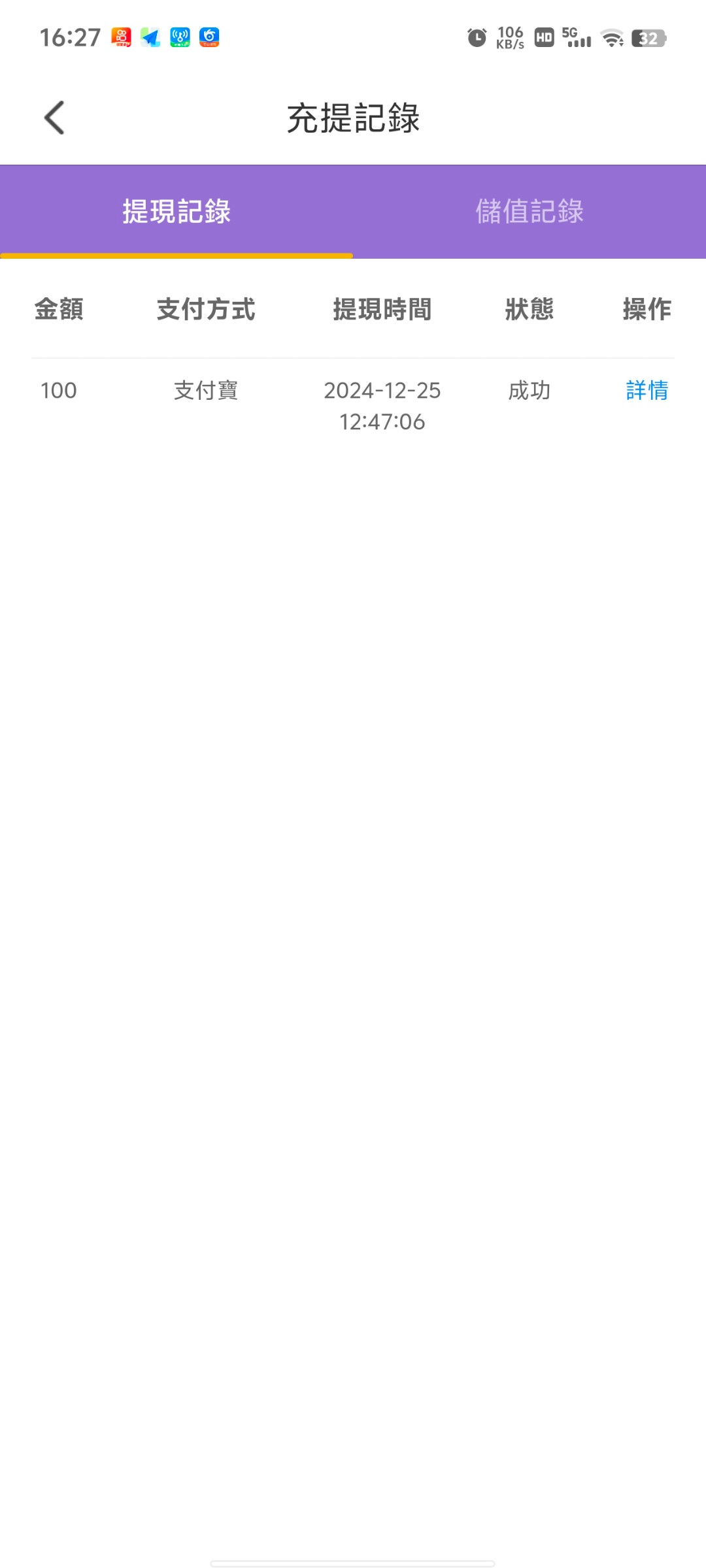The width and height of the screenshot is (706, 1568).
Task: Select the 提現記錄 tab
Action: [176, 212]
